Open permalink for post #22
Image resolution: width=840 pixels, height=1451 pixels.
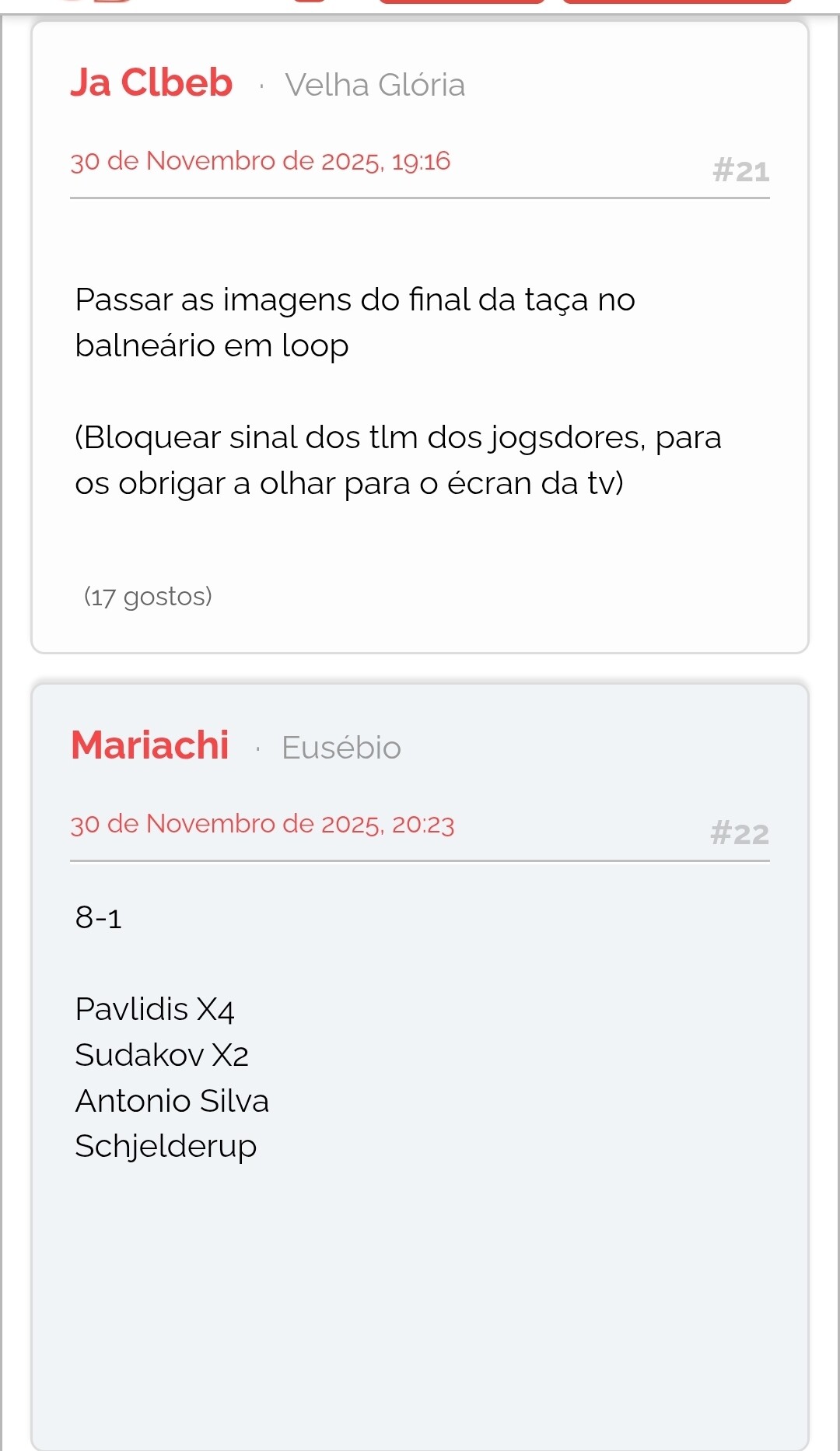click(x=739, y=834)
